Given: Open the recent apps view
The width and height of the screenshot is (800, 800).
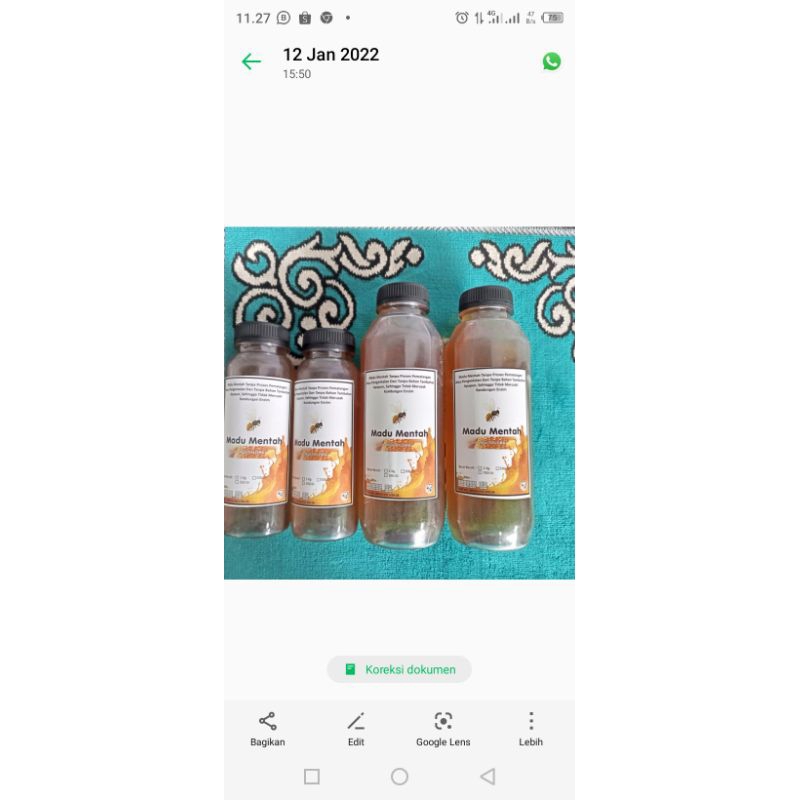Looking at the screenshot, I should point(312,776).
